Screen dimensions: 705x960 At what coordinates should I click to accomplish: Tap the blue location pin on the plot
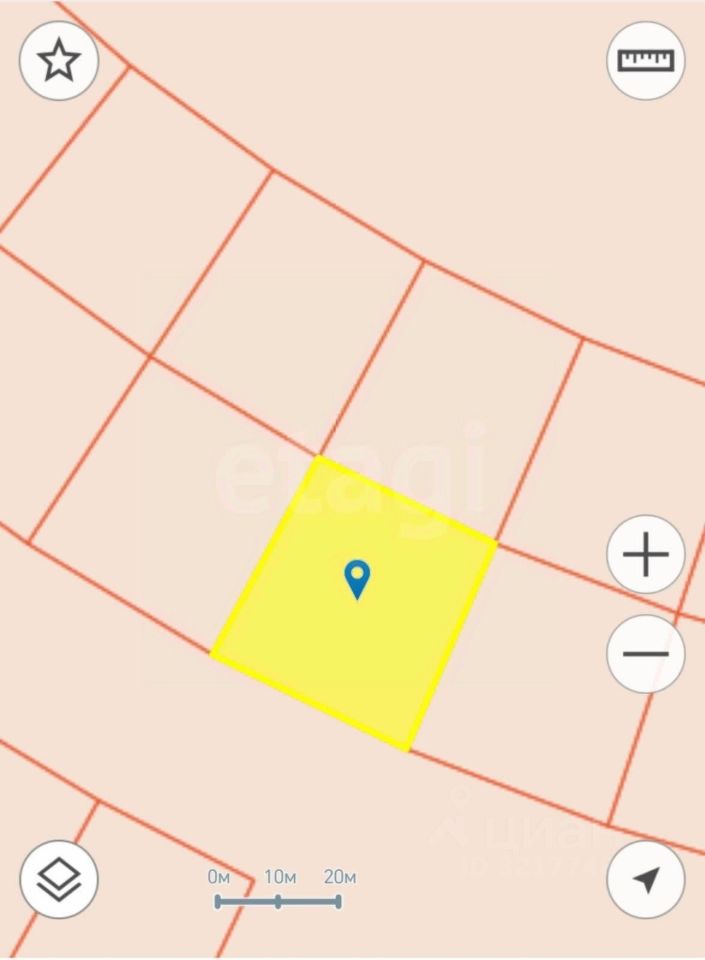[x=357, y=578]
